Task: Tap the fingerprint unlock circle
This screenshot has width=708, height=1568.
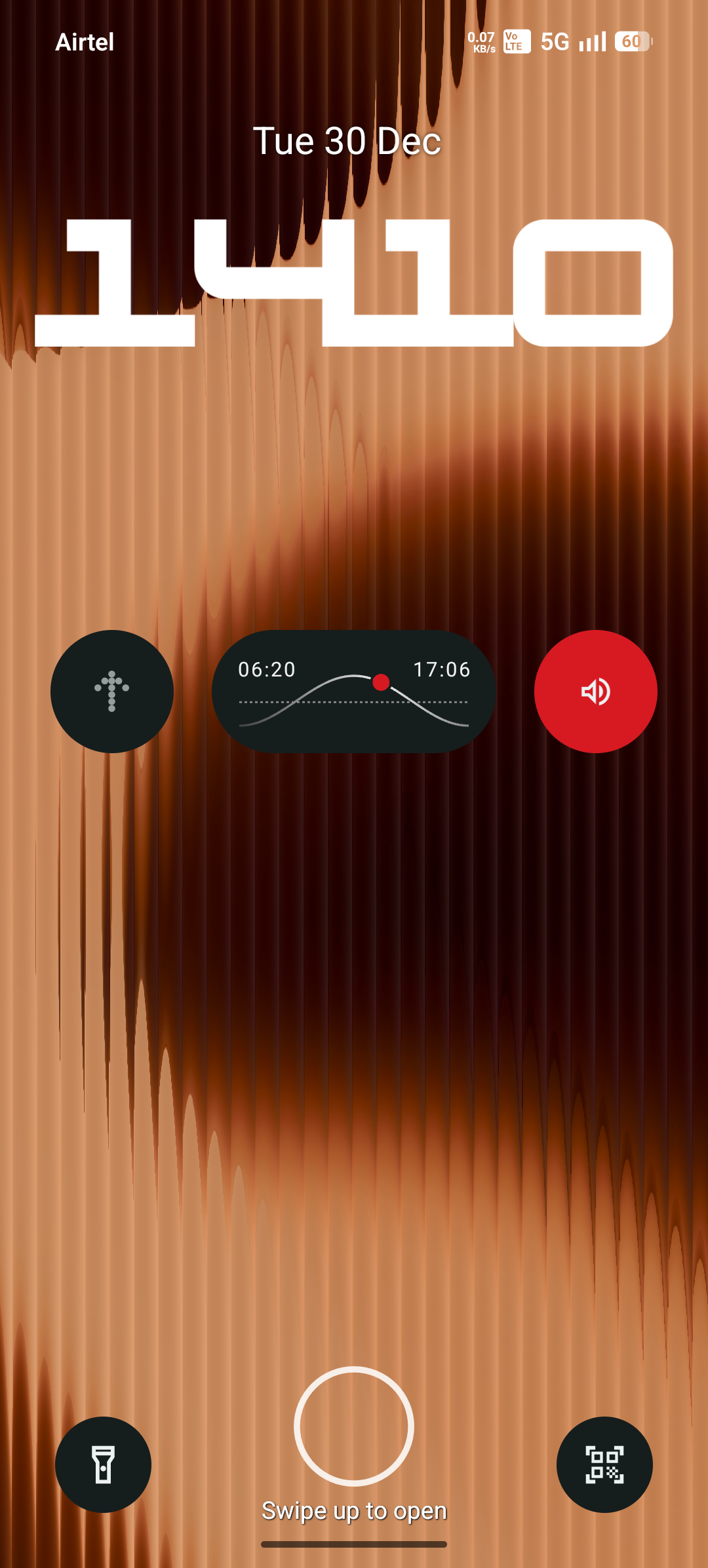Action: [353, 1426]
